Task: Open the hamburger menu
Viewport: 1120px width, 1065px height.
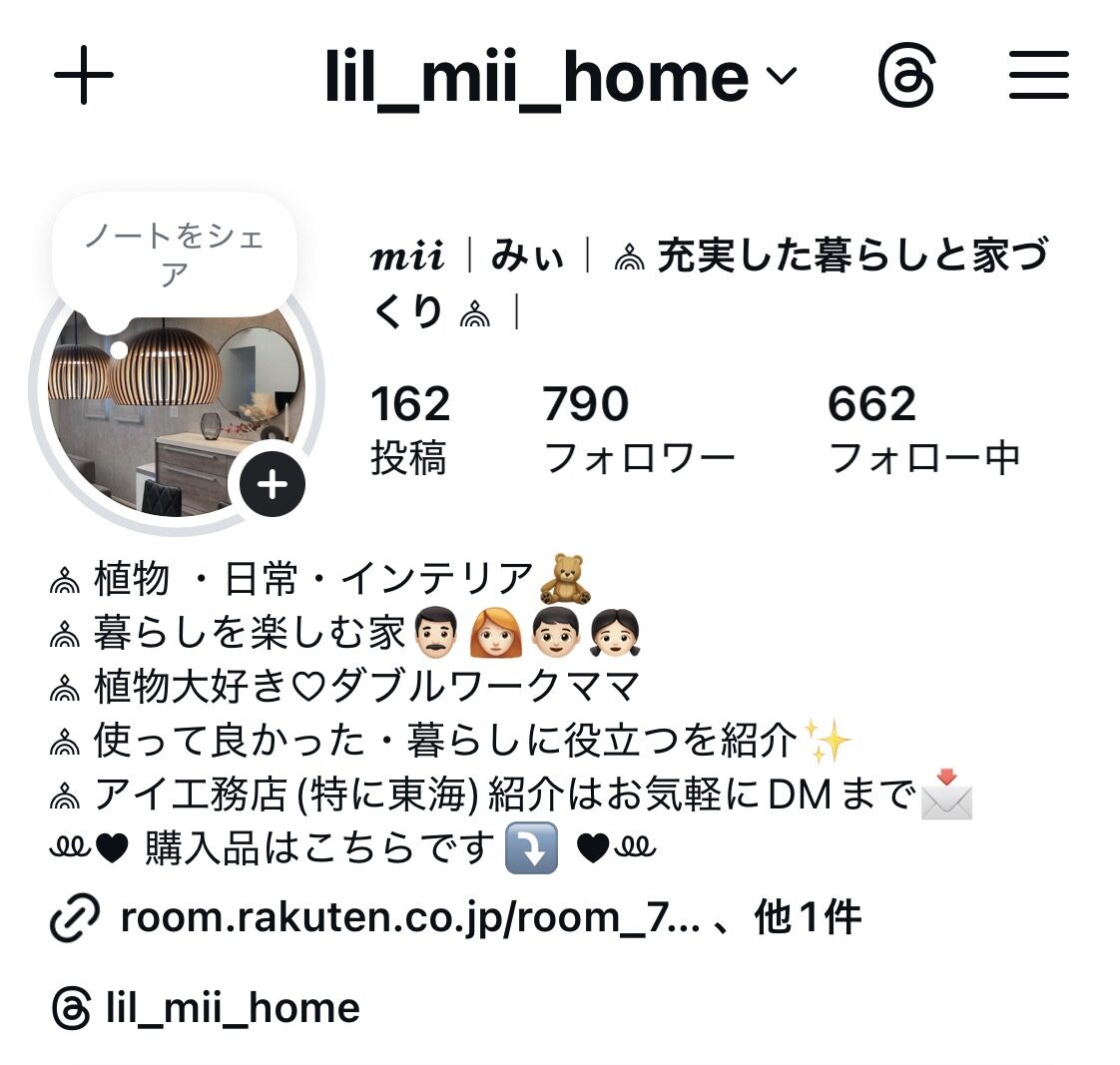Action: pyautogui.click(x=1038, y=76)
